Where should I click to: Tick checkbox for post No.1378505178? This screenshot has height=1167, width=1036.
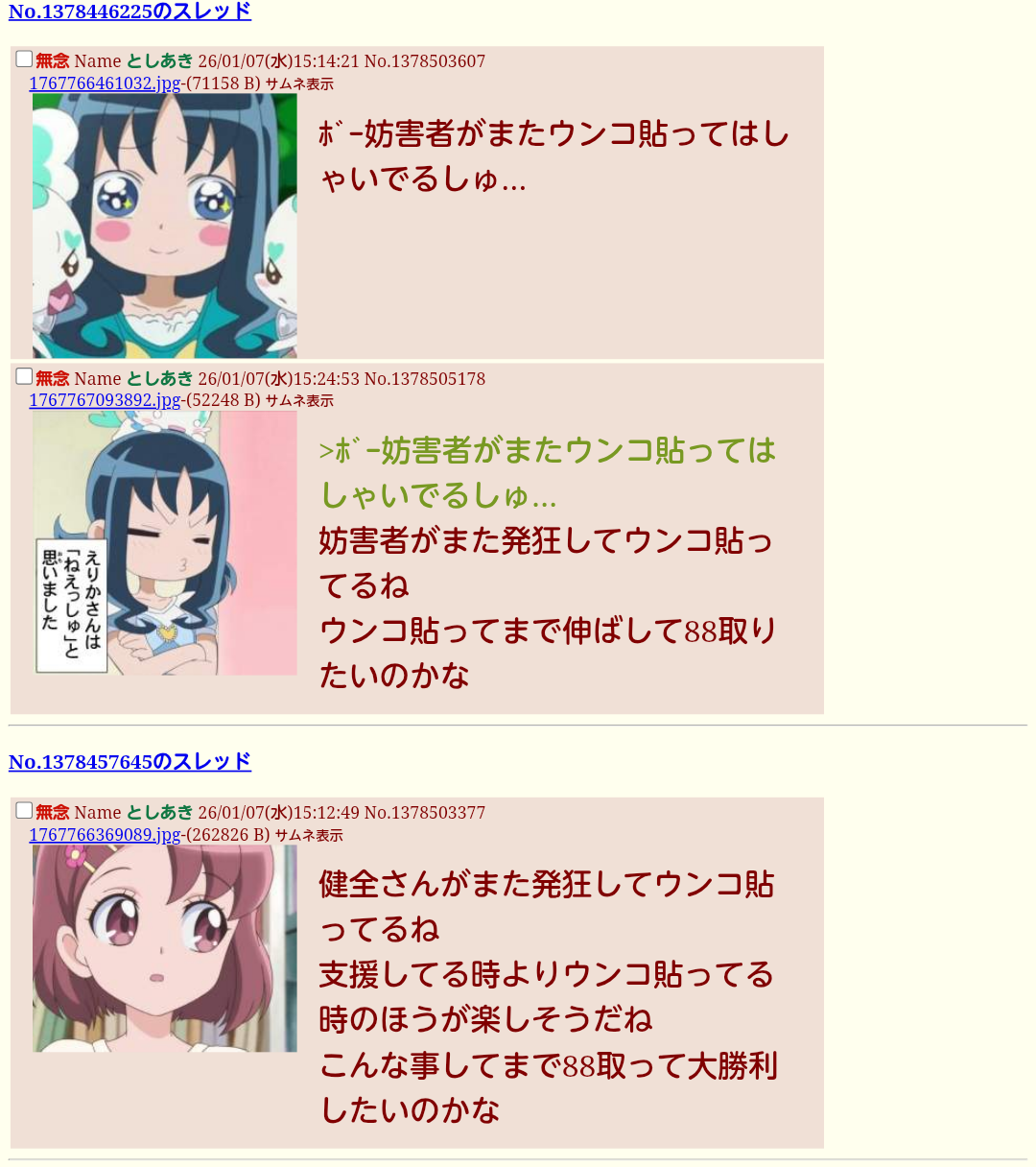24,376
